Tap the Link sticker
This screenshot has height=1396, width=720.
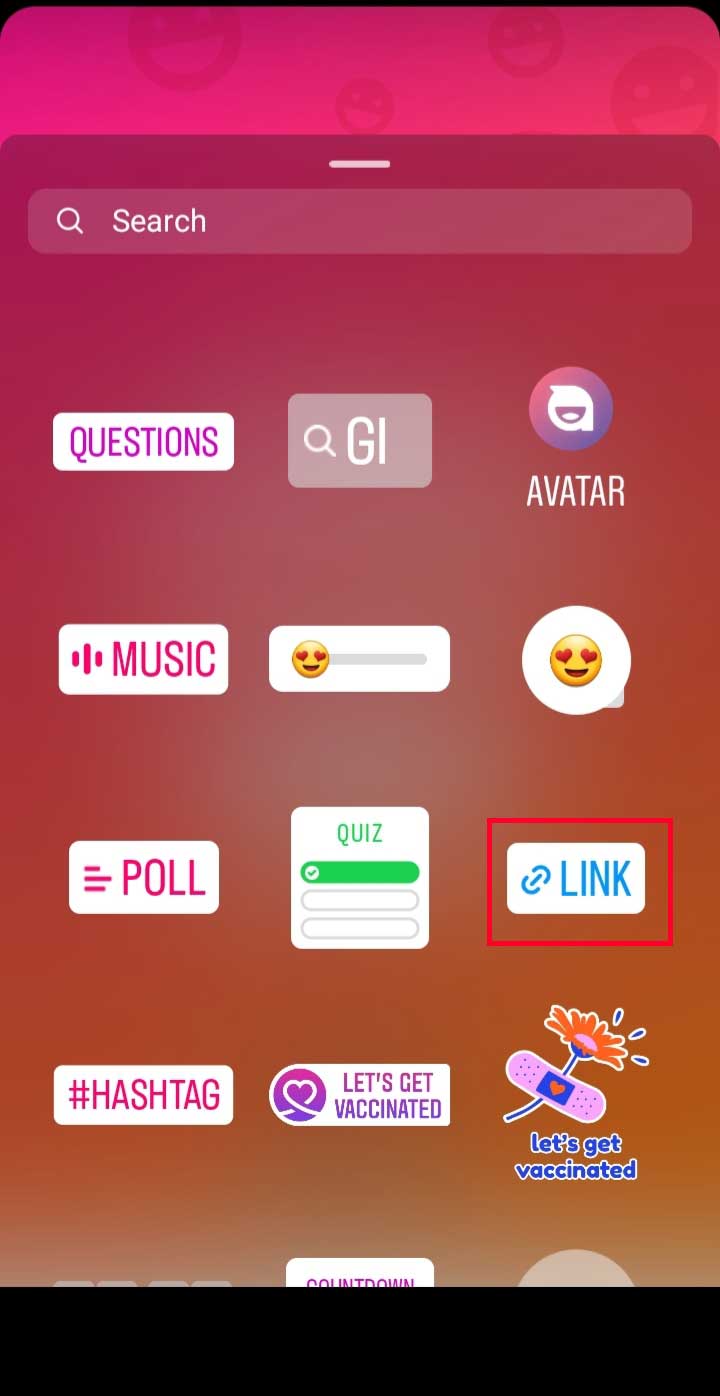[576, 879]
